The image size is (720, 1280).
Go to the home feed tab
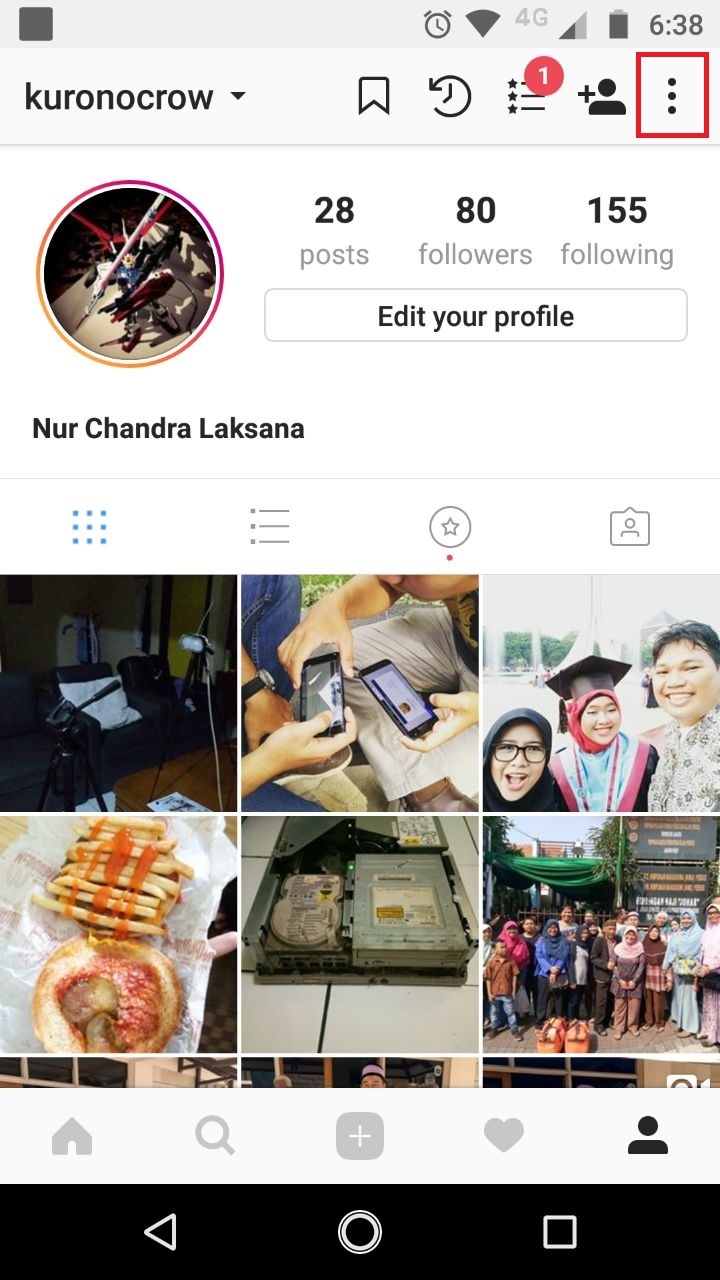coord(72,1136)
